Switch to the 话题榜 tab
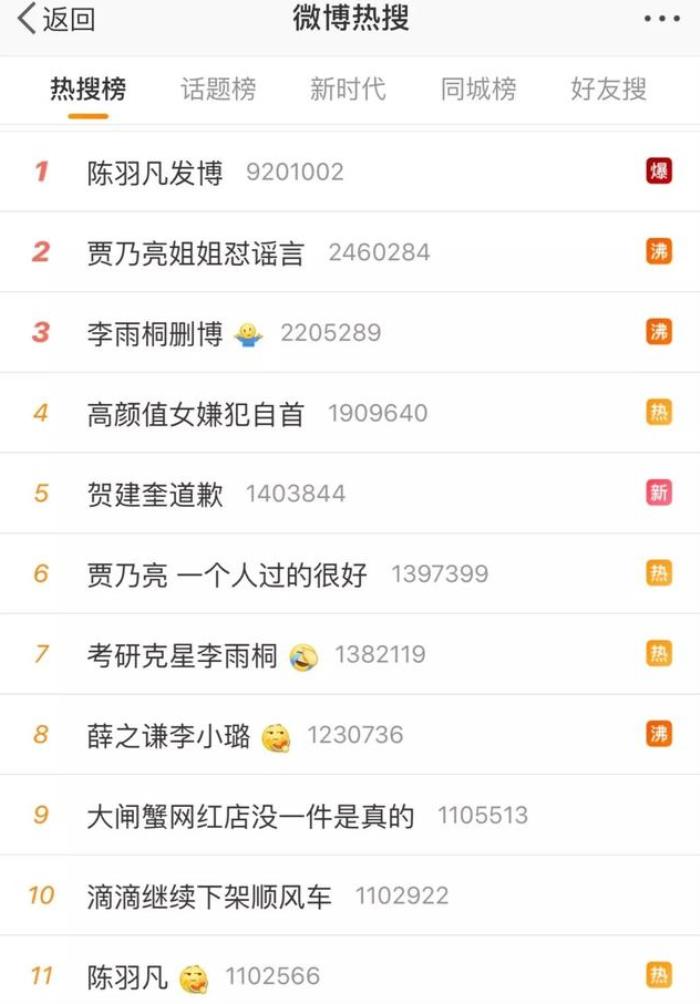This screenshot has width=700, height=1004. coord(218,89)
